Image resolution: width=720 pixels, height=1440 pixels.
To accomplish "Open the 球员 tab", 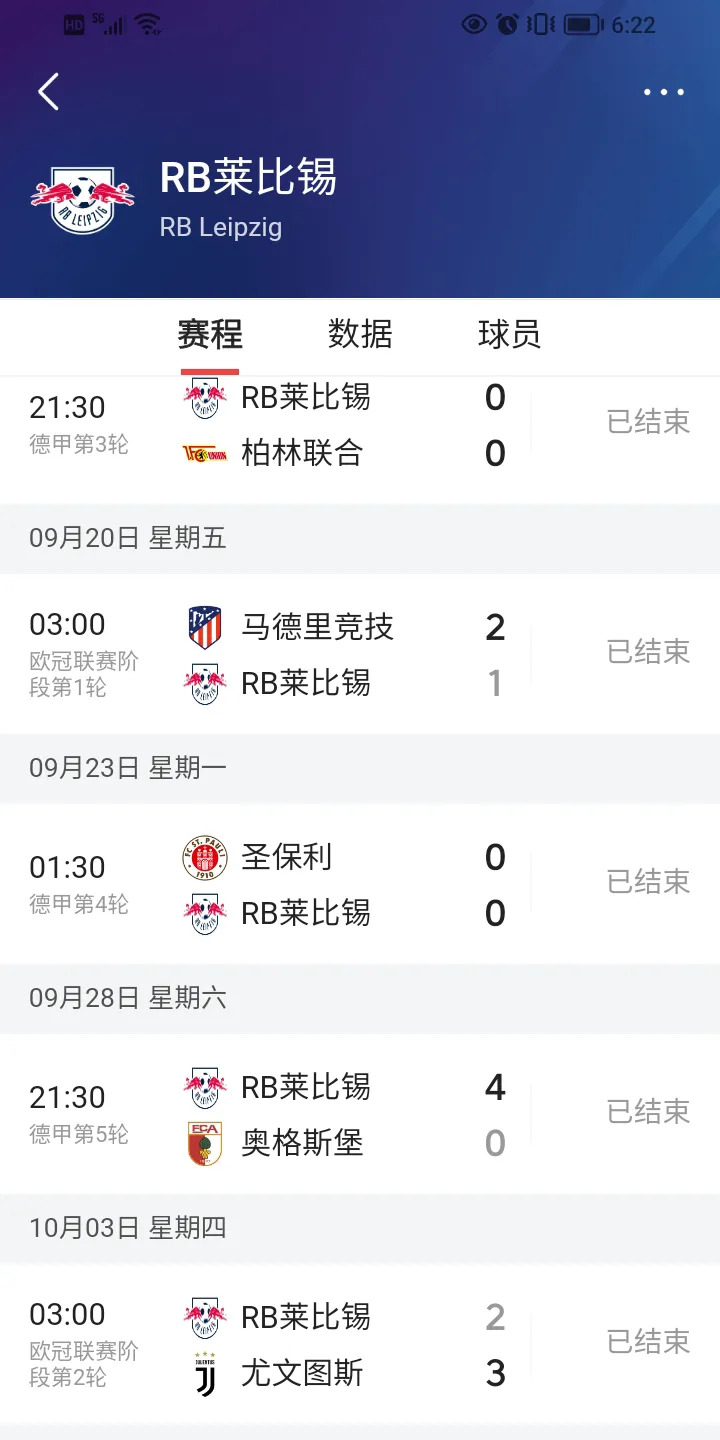I will click(x=509, y=335).
